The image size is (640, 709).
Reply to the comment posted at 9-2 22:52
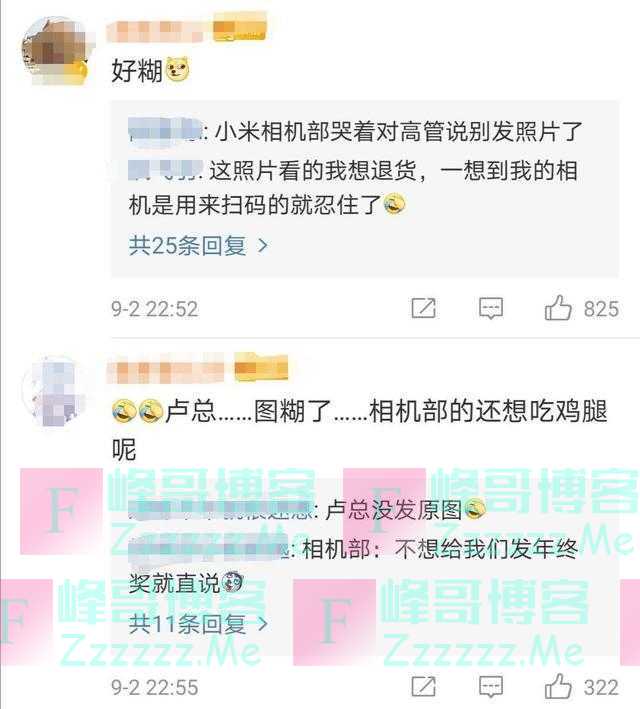(x=490, y=309)
